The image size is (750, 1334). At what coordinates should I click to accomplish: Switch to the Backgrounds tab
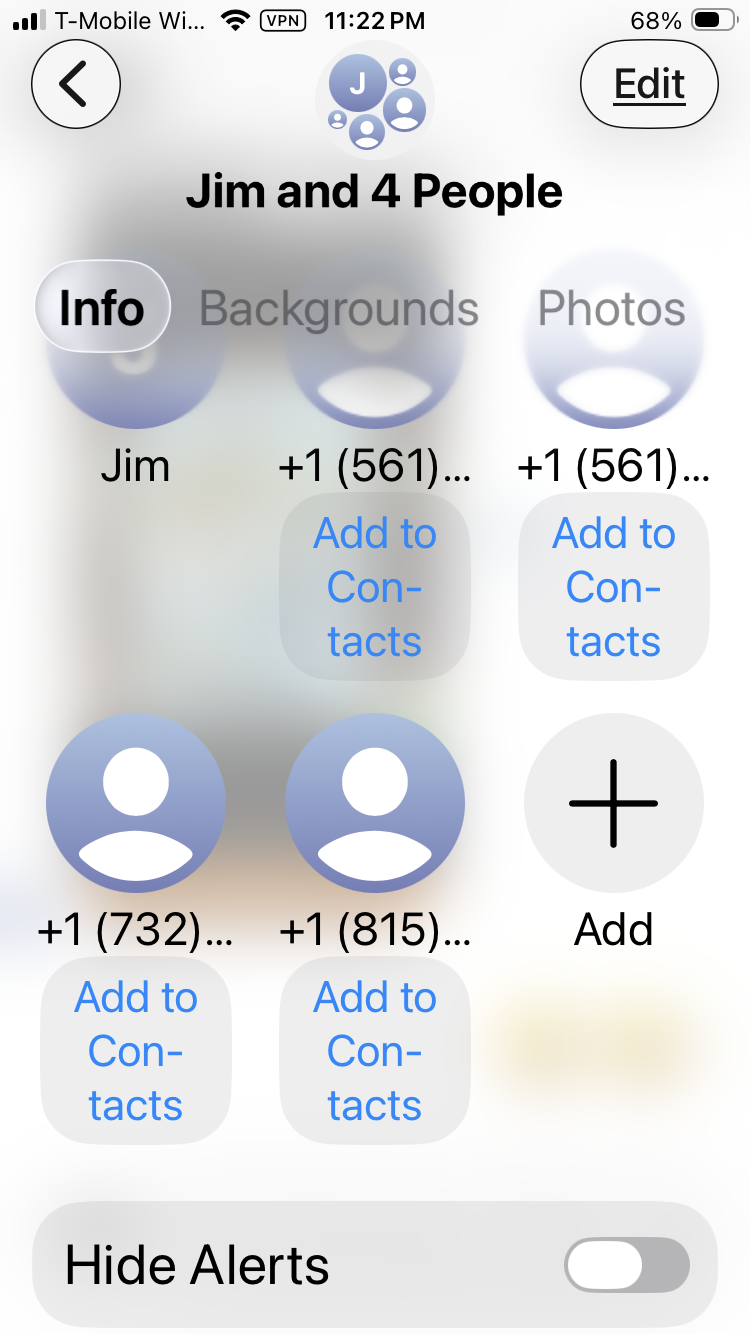(x=339, y=309)
